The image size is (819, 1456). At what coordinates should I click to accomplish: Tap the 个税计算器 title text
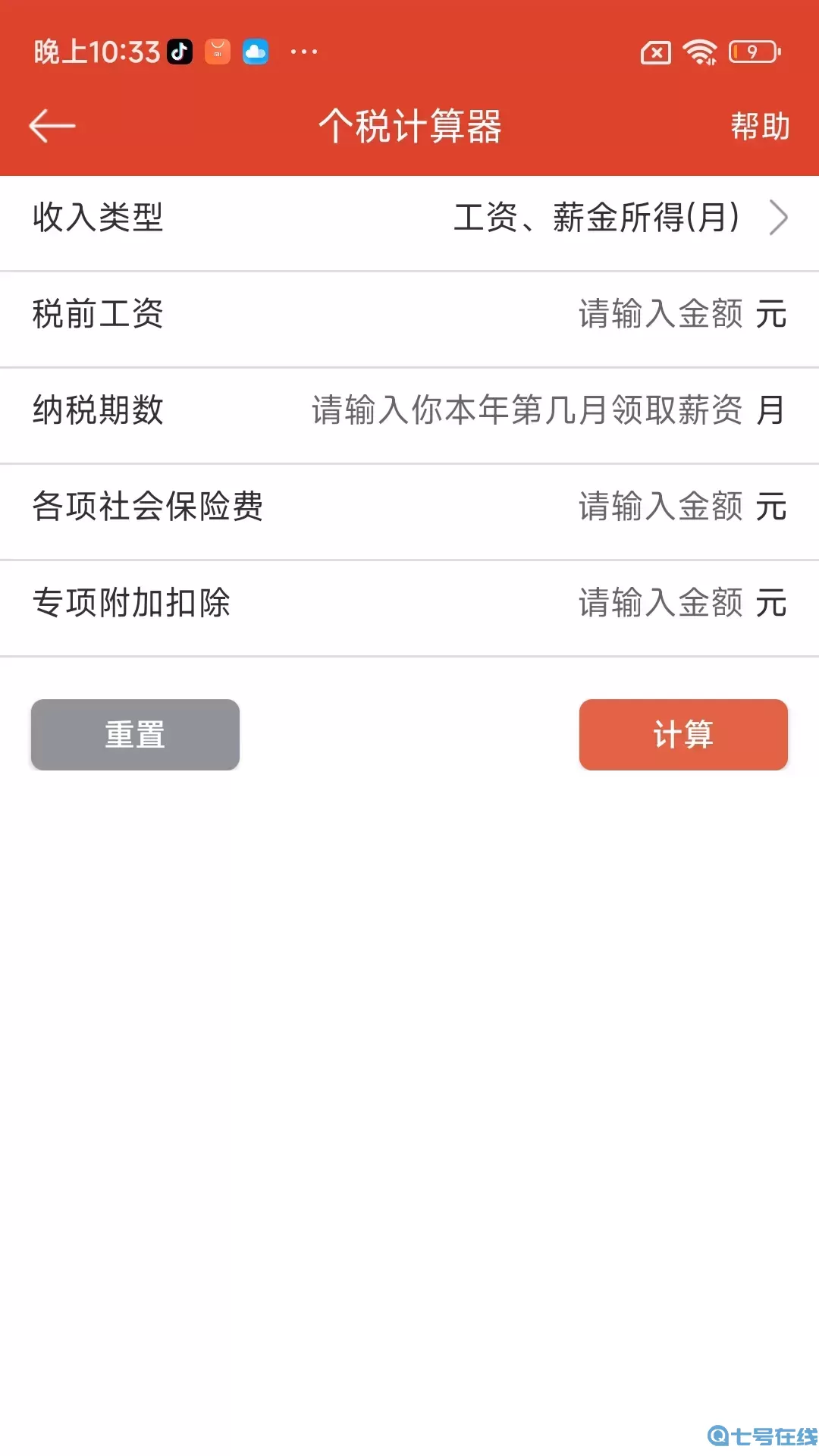pos(409,125)
